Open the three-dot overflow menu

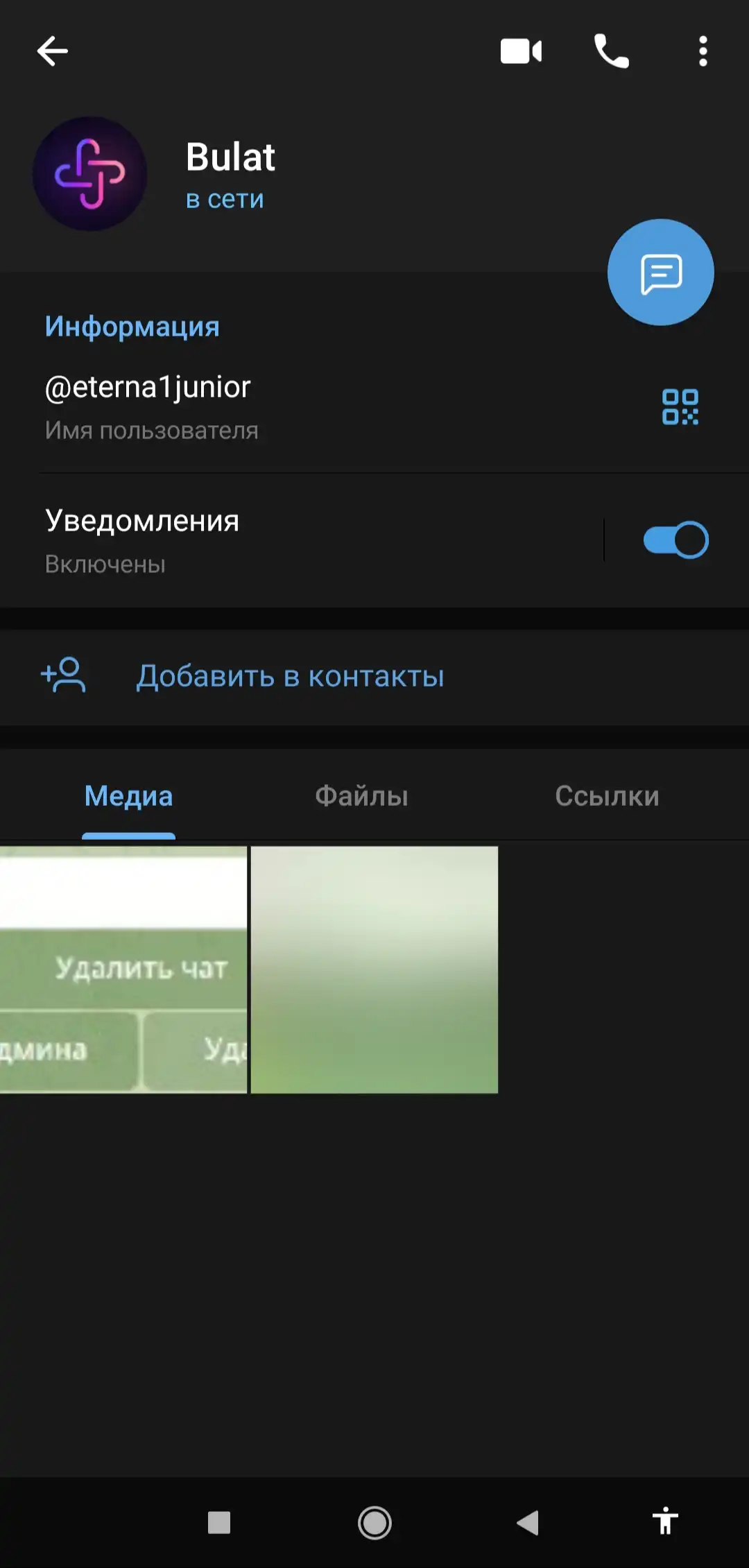coord(703,51)
